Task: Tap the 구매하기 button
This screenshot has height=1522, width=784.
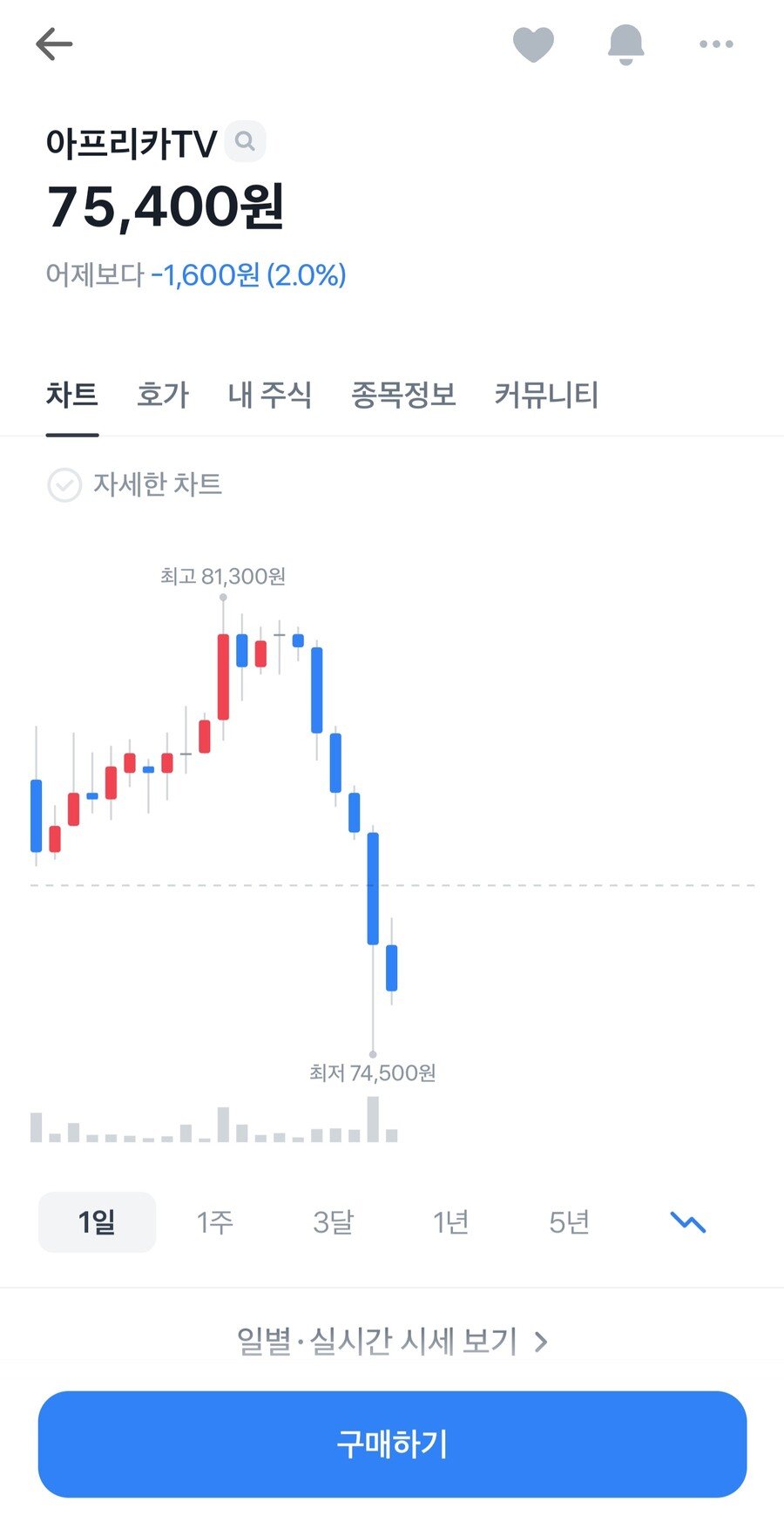Action: (392, 1444)
